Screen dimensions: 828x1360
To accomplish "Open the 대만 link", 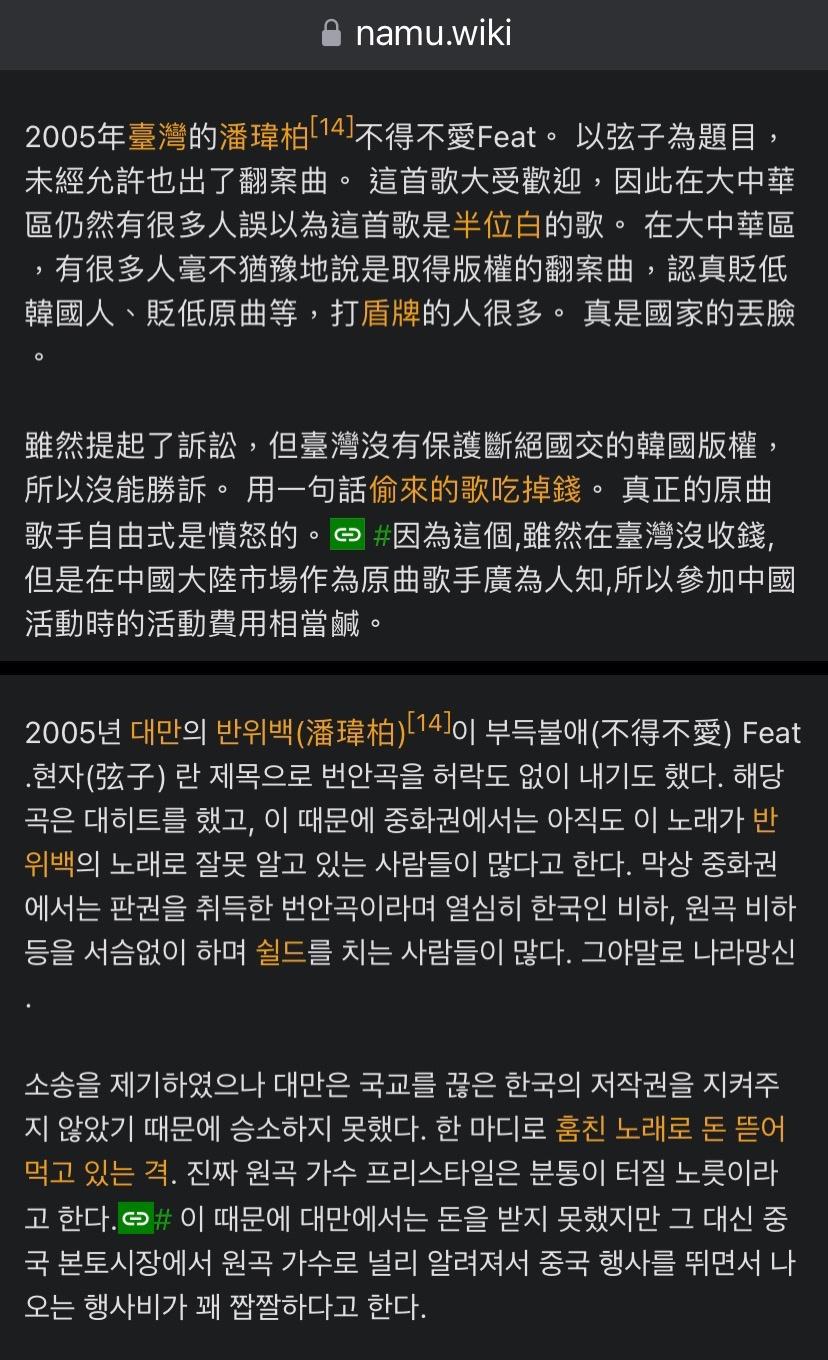I will tap(155, 734).
